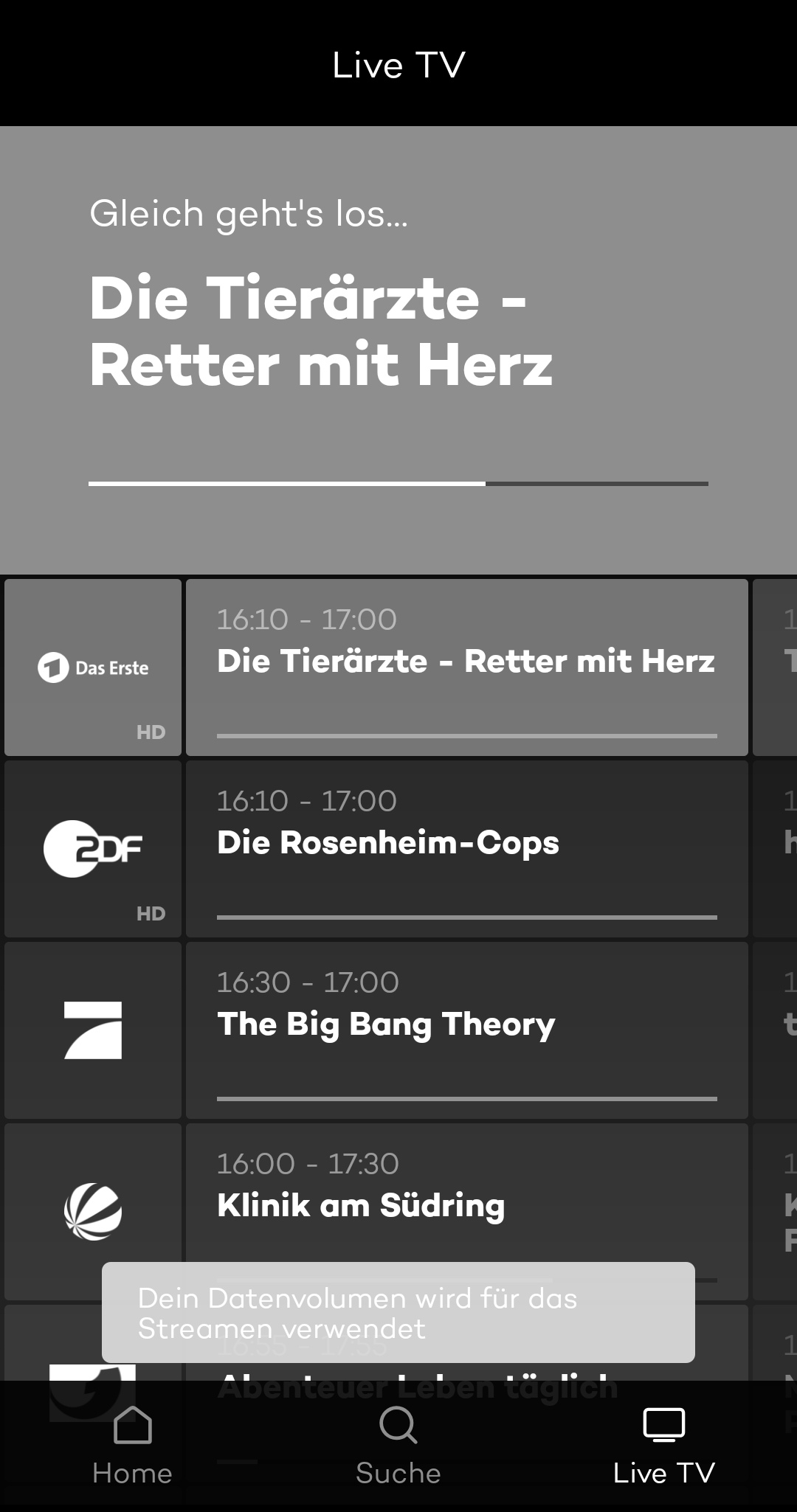
Task: Switch to the Suche tab
Action: [398, 1446]
